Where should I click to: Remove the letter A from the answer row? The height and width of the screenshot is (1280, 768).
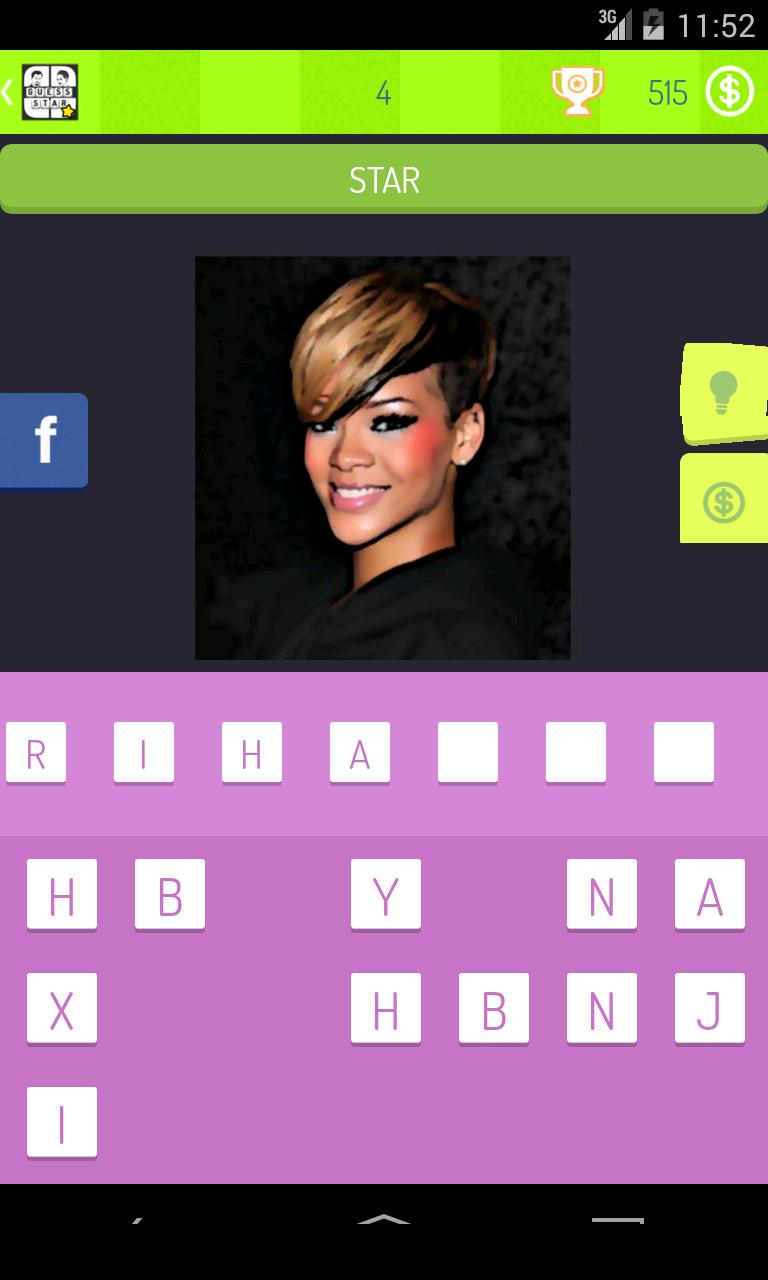coord(360,752)
